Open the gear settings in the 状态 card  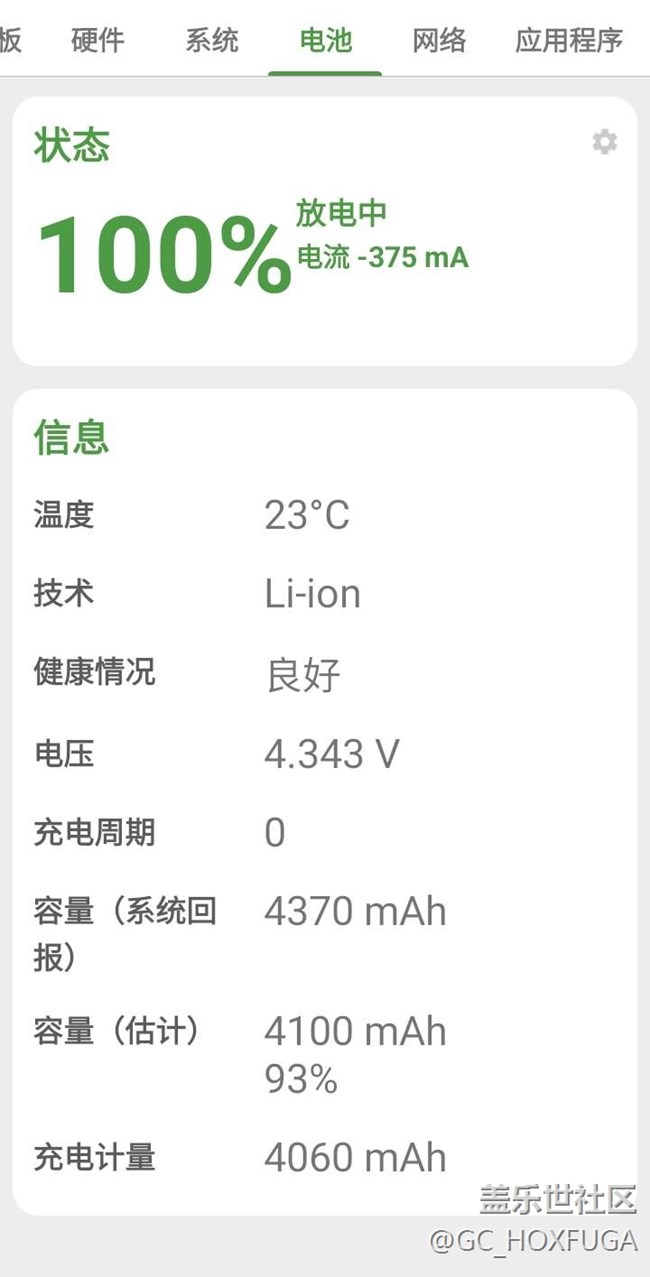point(604,142)
